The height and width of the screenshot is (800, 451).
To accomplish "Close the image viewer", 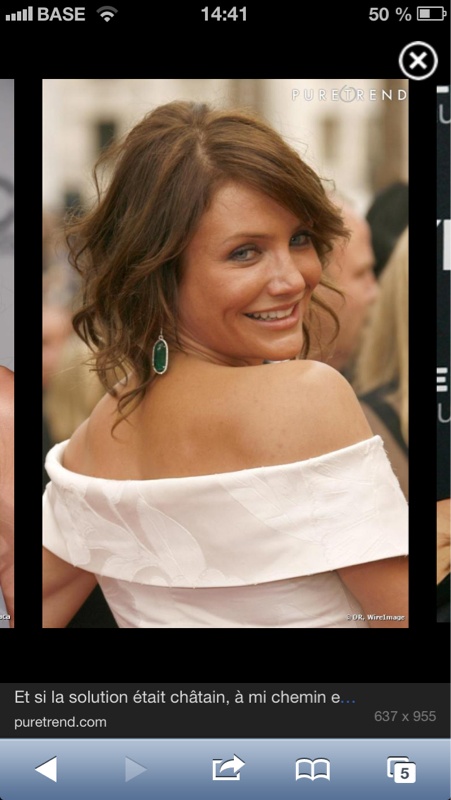I will tap(418, 61).
